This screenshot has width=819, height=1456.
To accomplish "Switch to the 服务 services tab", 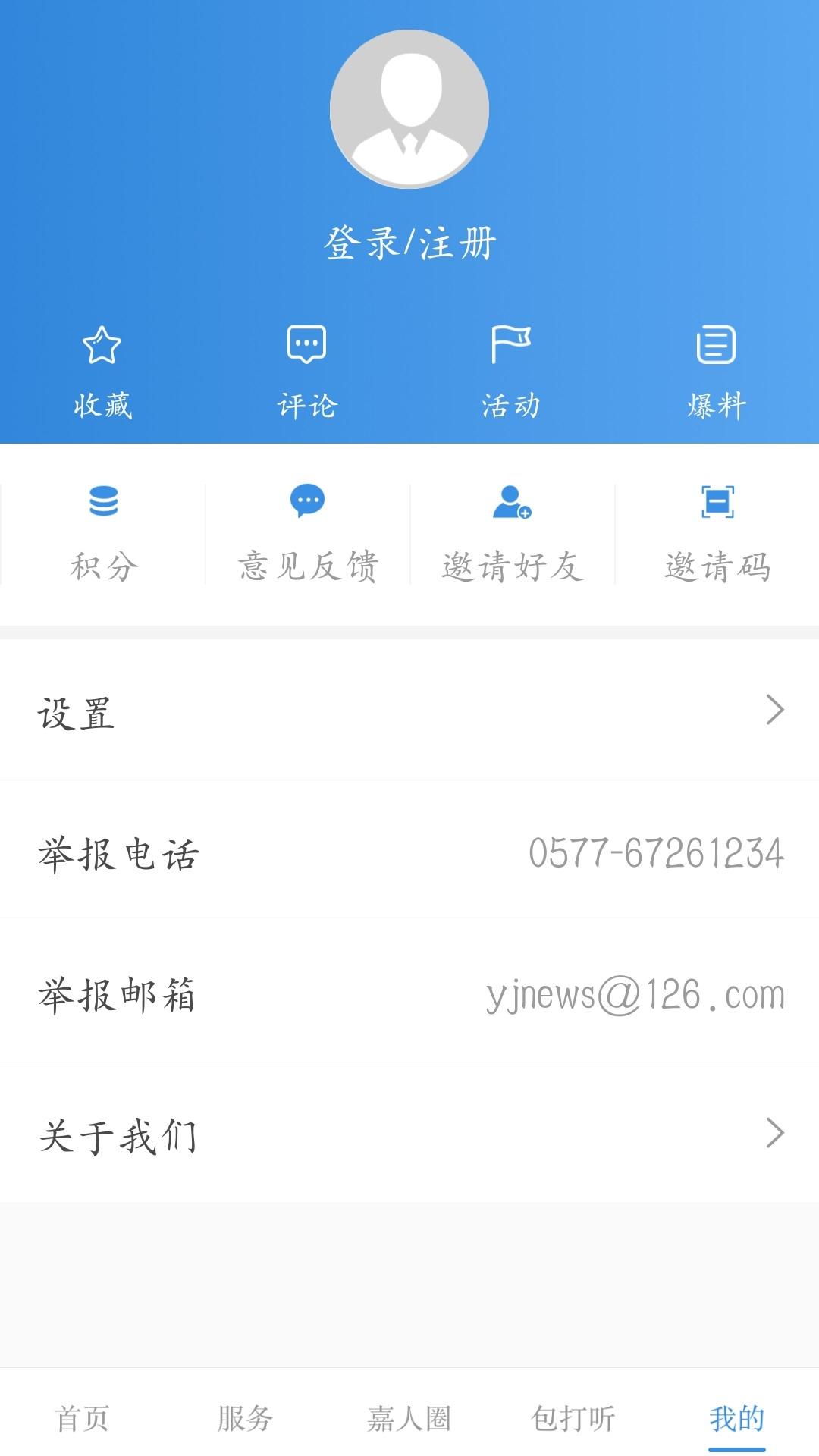I will click(245, 1418).
